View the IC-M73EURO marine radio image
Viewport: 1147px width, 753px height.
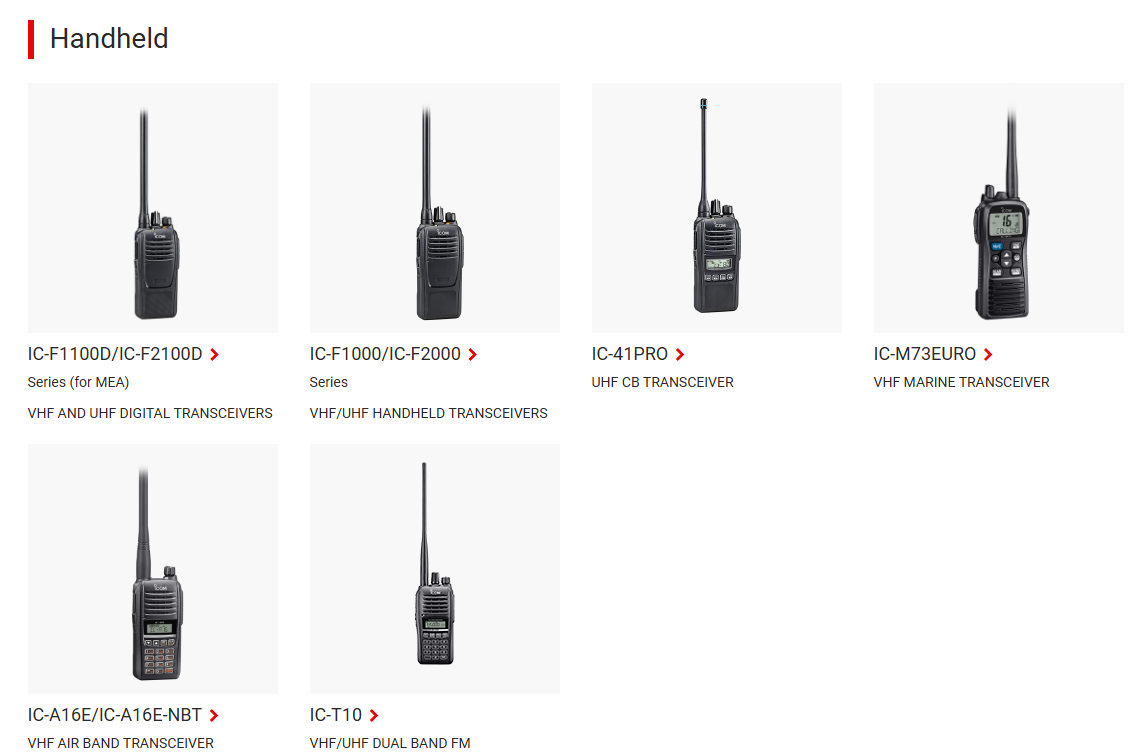[999, 208]
